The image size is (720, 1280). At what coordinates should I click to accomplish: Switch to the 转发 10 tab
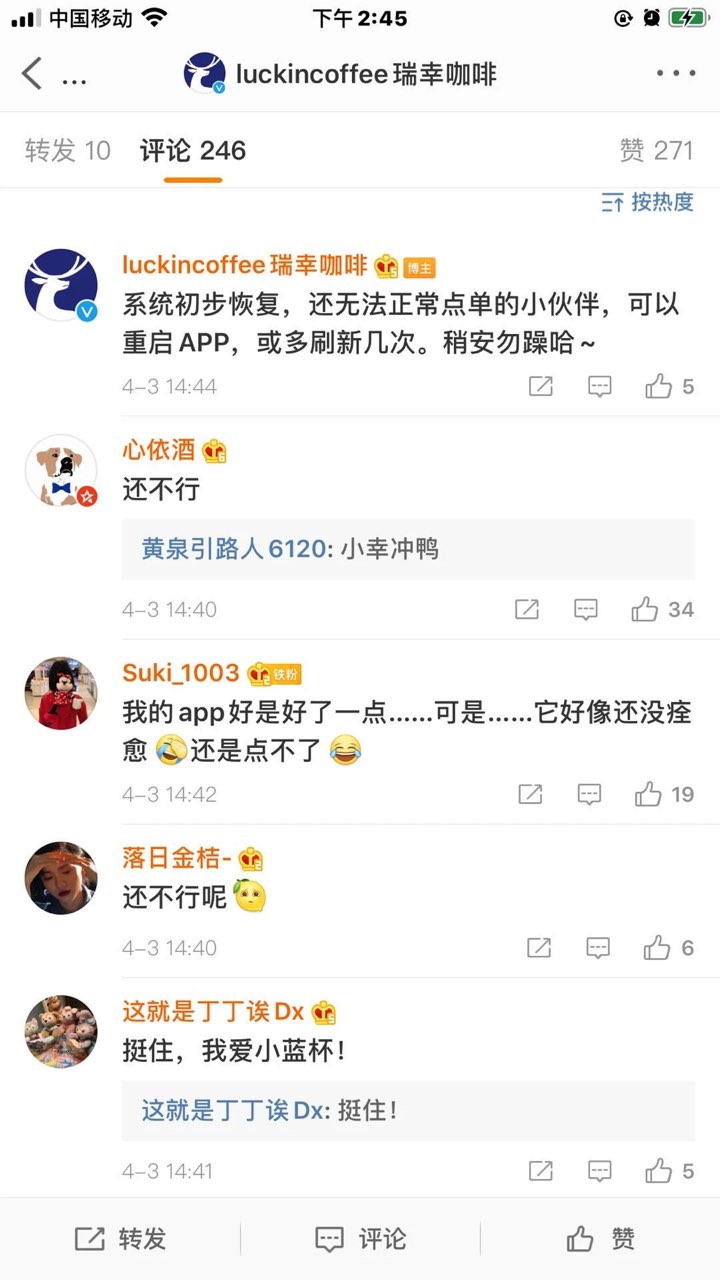(x=68, y=151)
